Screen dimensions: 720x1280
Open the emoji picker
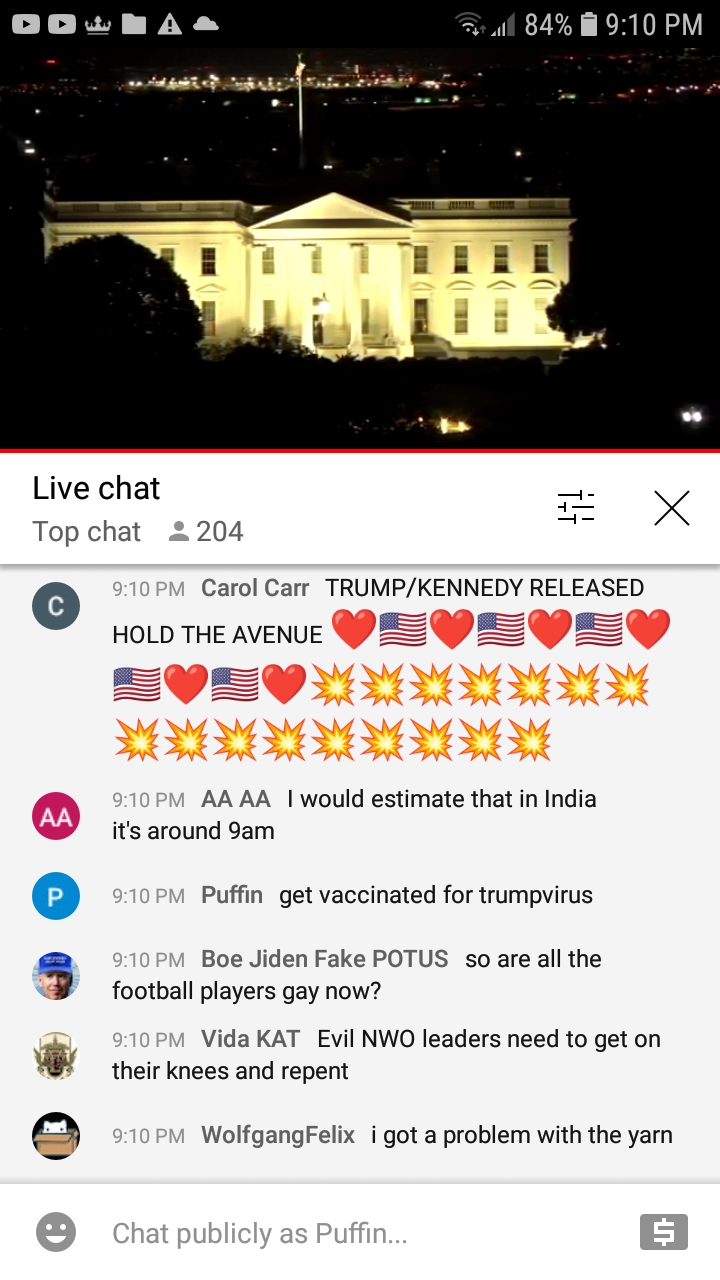(56, 1232)
